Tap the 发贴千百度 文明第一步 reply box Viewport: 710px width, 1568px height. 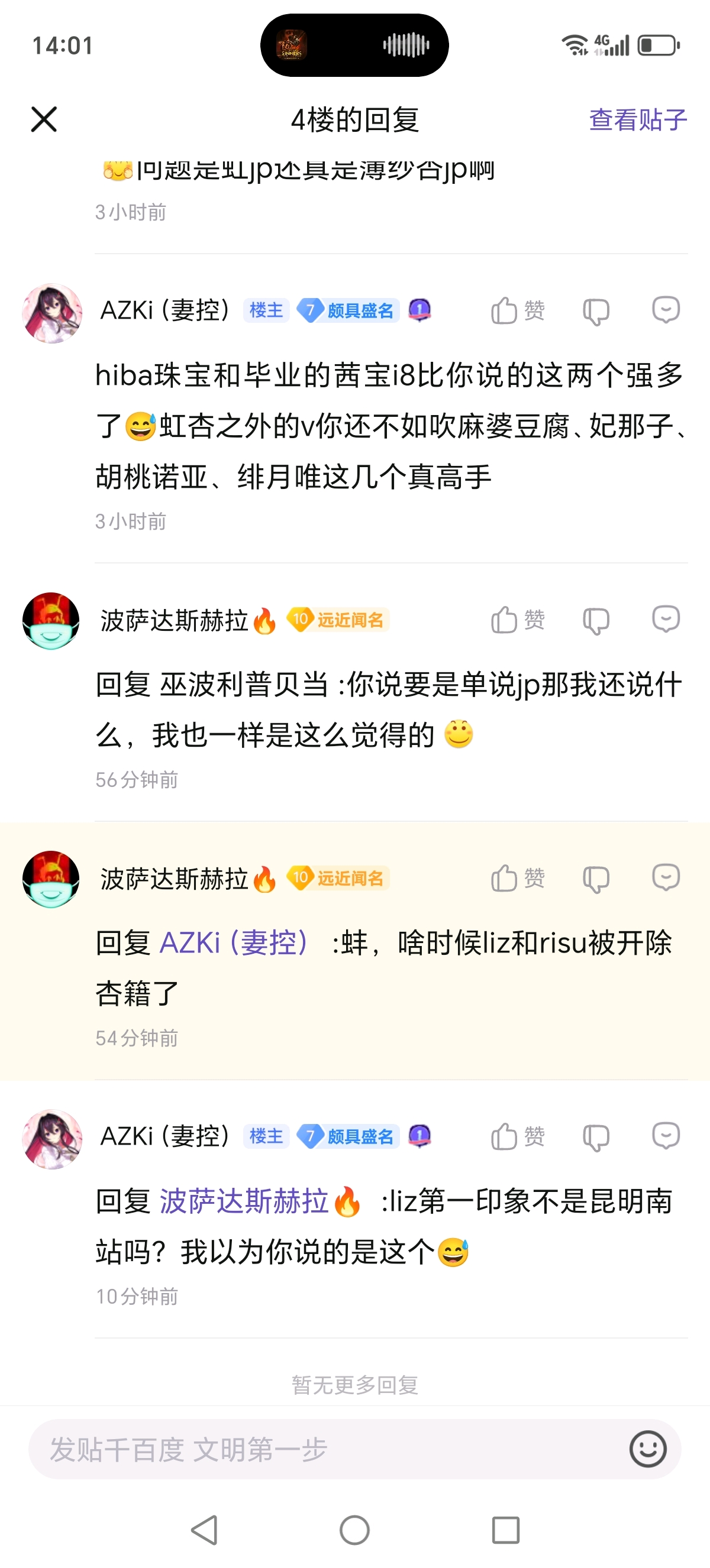[329, 1449]
